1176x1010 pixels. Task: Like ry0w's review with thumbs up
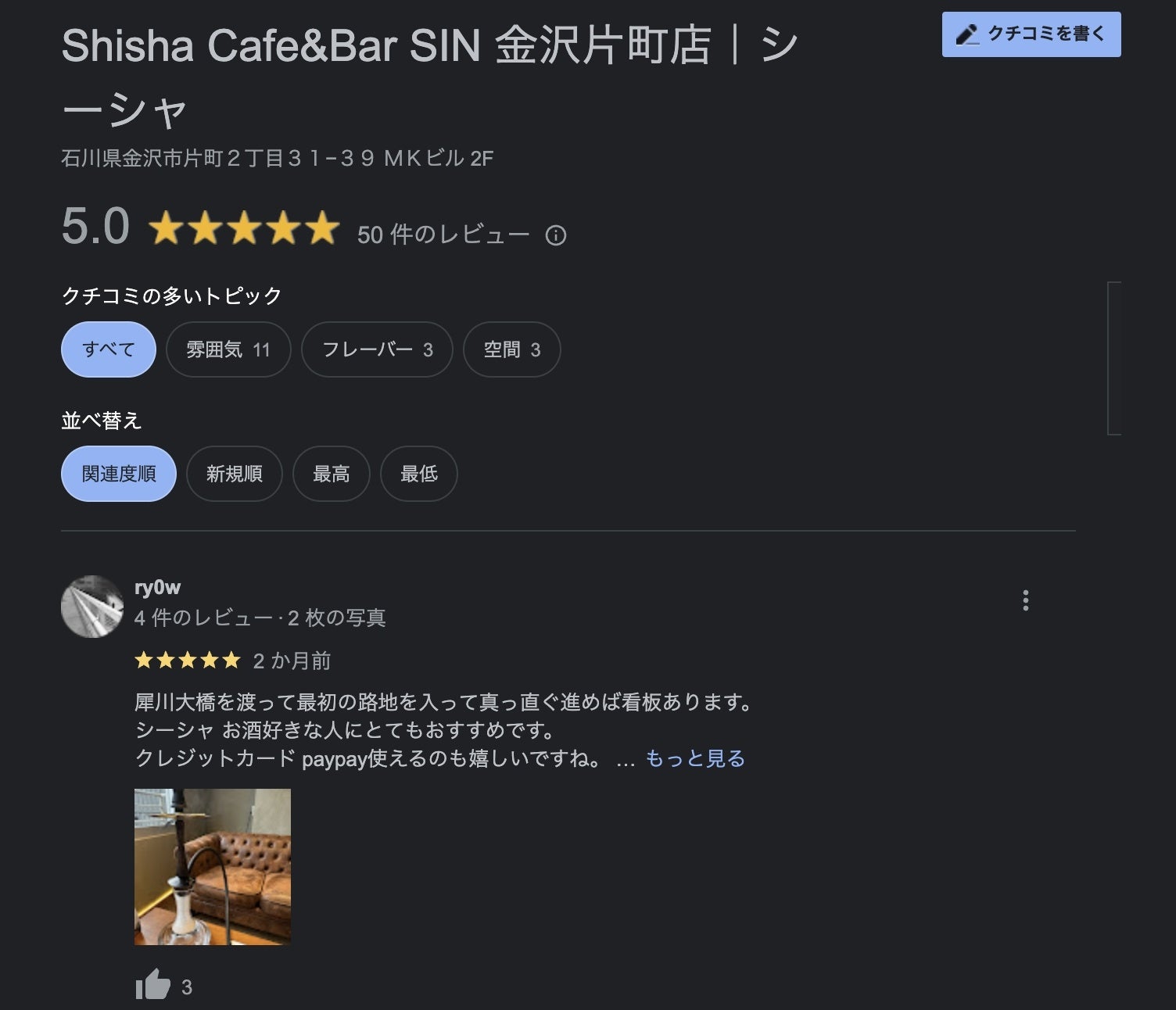[153, 985]
